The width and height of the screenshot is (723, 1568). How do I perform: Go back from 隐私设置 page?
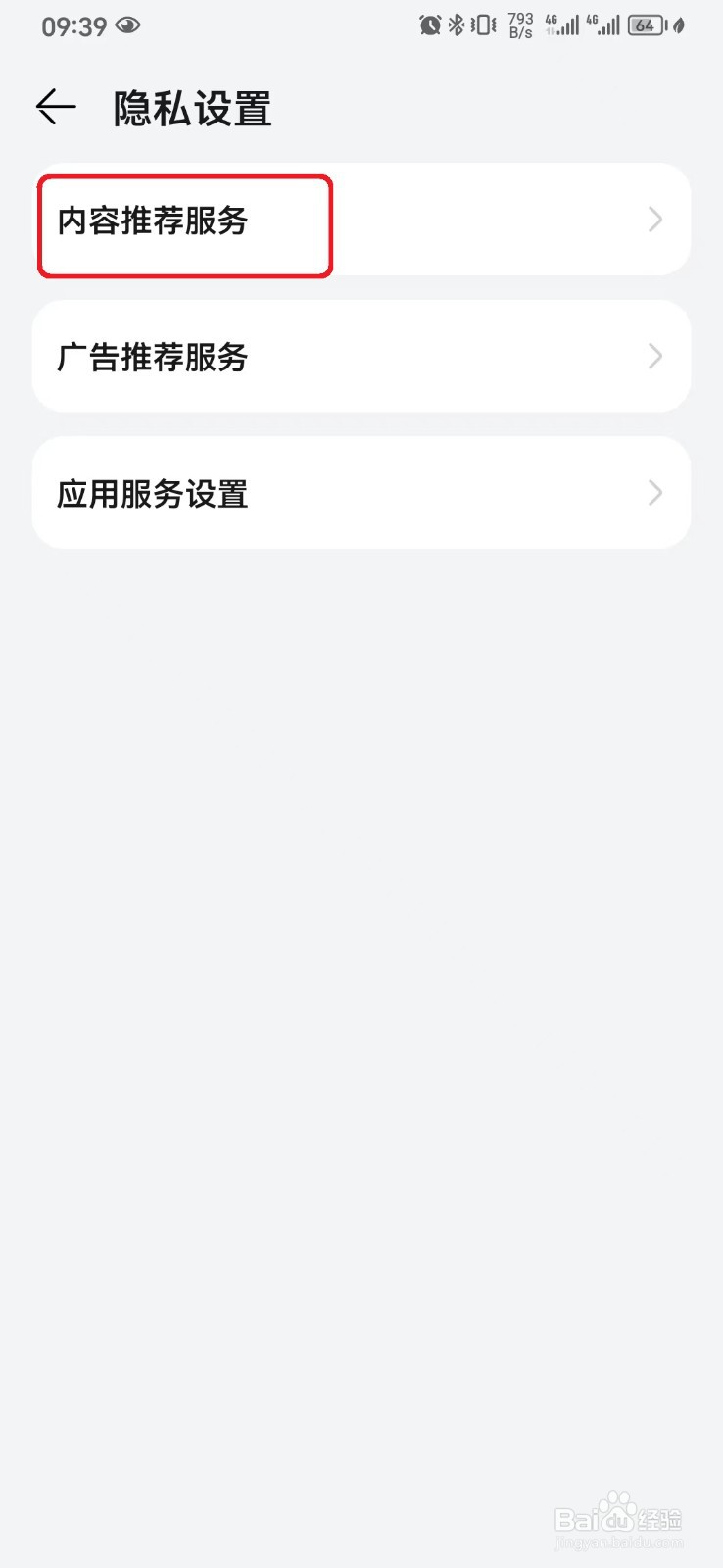(56, 107)
